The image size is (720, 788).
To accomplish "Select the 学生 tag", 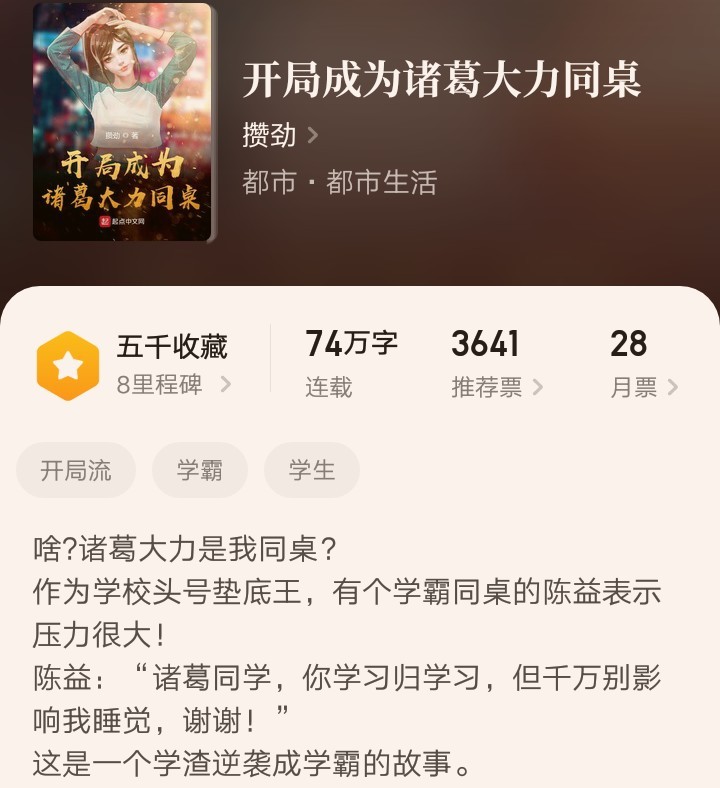I will pos(311,470).
